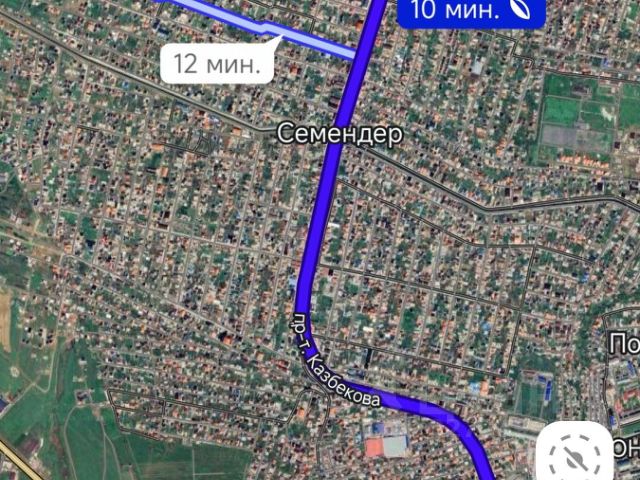Choose the 10 мин. route label

(x=471, y=12)
